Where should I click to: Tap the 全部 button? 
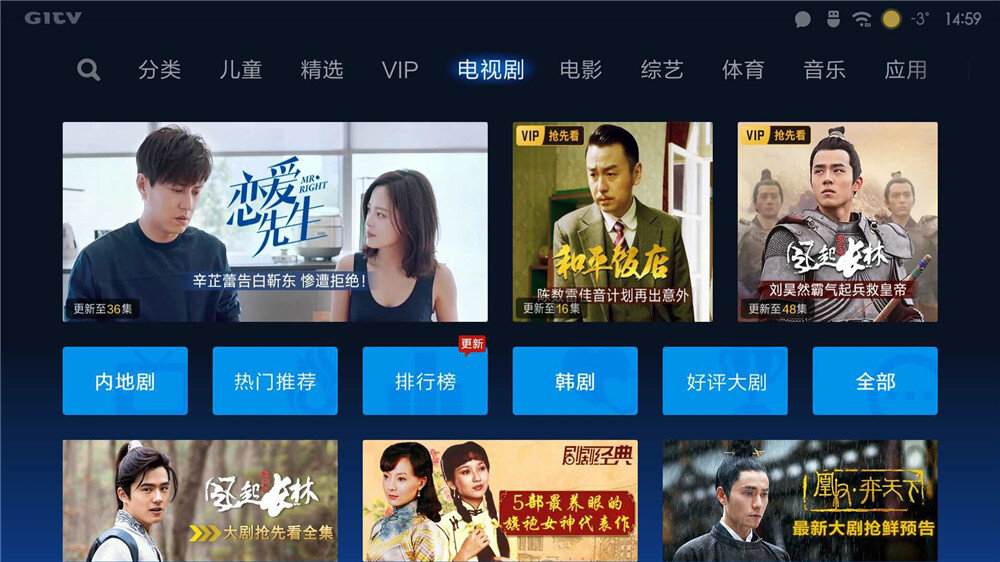(x=875, y=381)
